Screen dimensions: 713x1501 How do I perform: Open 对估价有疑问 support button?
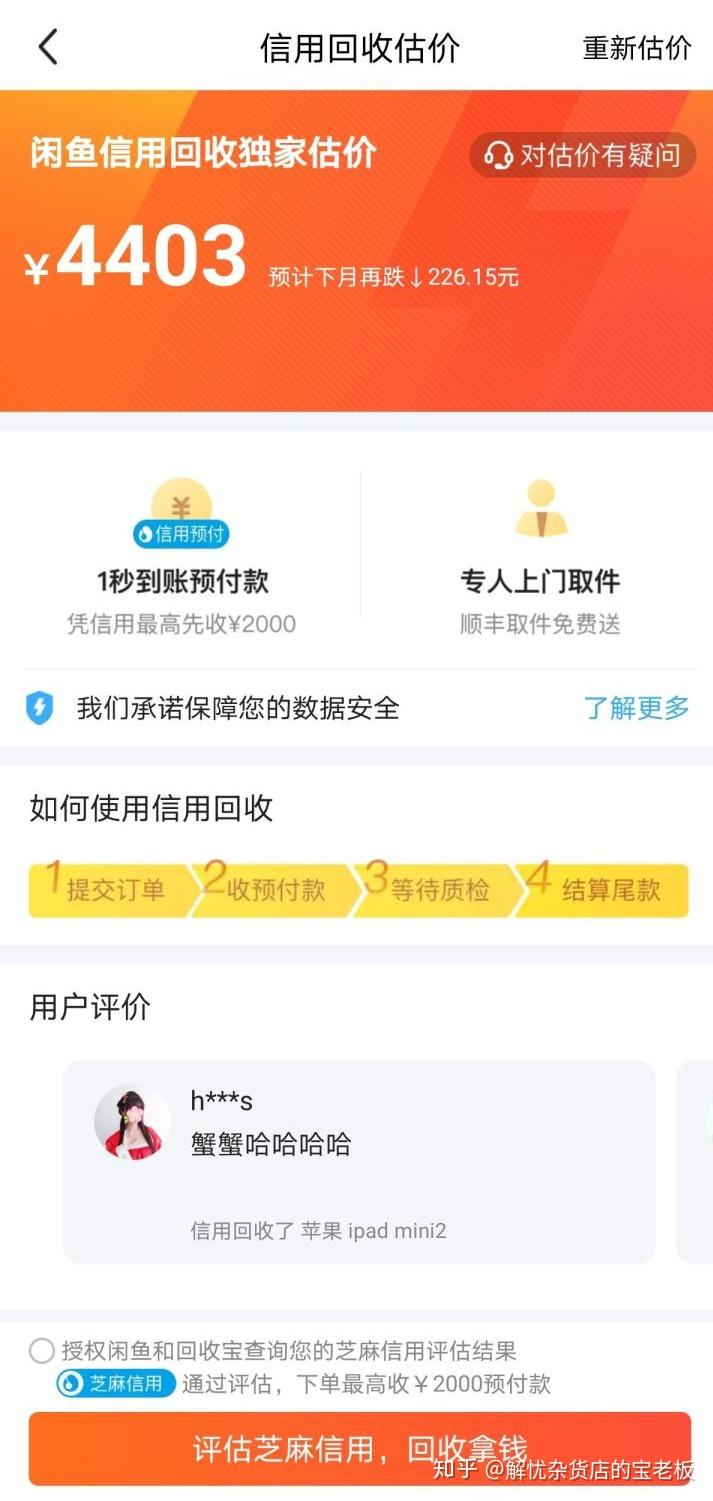pyautogui.click(x=583, y=155)
